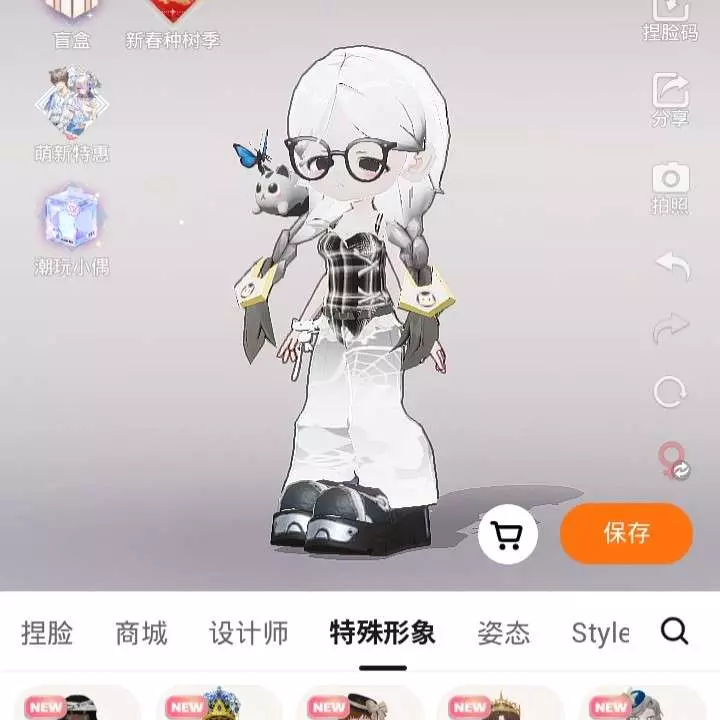Switch to the 设计师 tab
This screenshot has width=720, height=720.
(x=248, y=633)
